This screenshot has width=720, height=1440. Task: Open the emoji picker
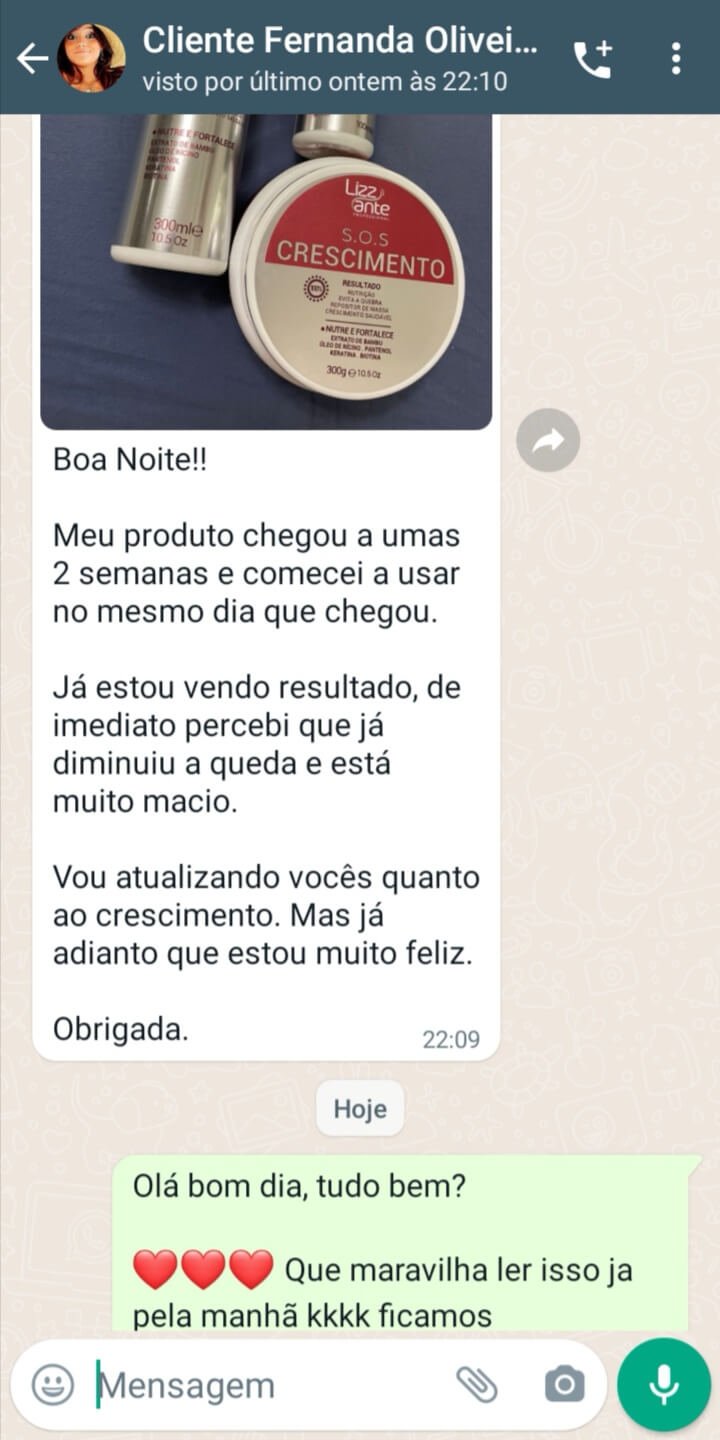[x=53, y=1385]
